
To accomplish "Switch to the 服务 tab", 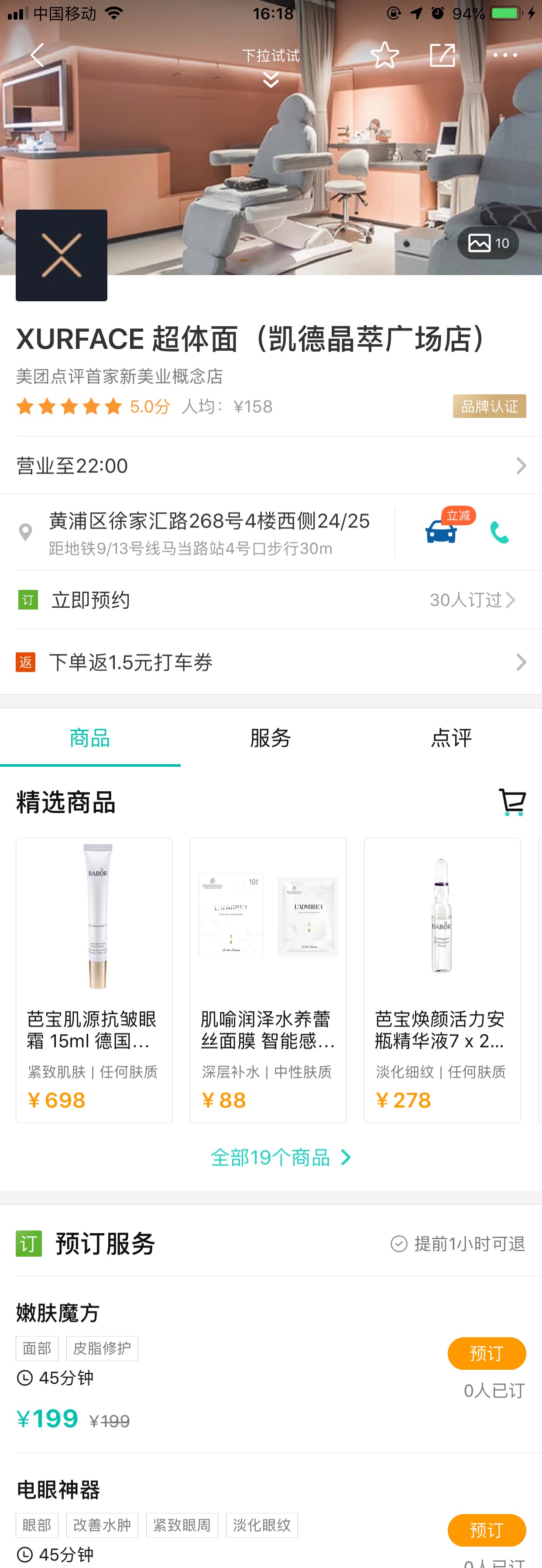I will [x=271, y=738].
